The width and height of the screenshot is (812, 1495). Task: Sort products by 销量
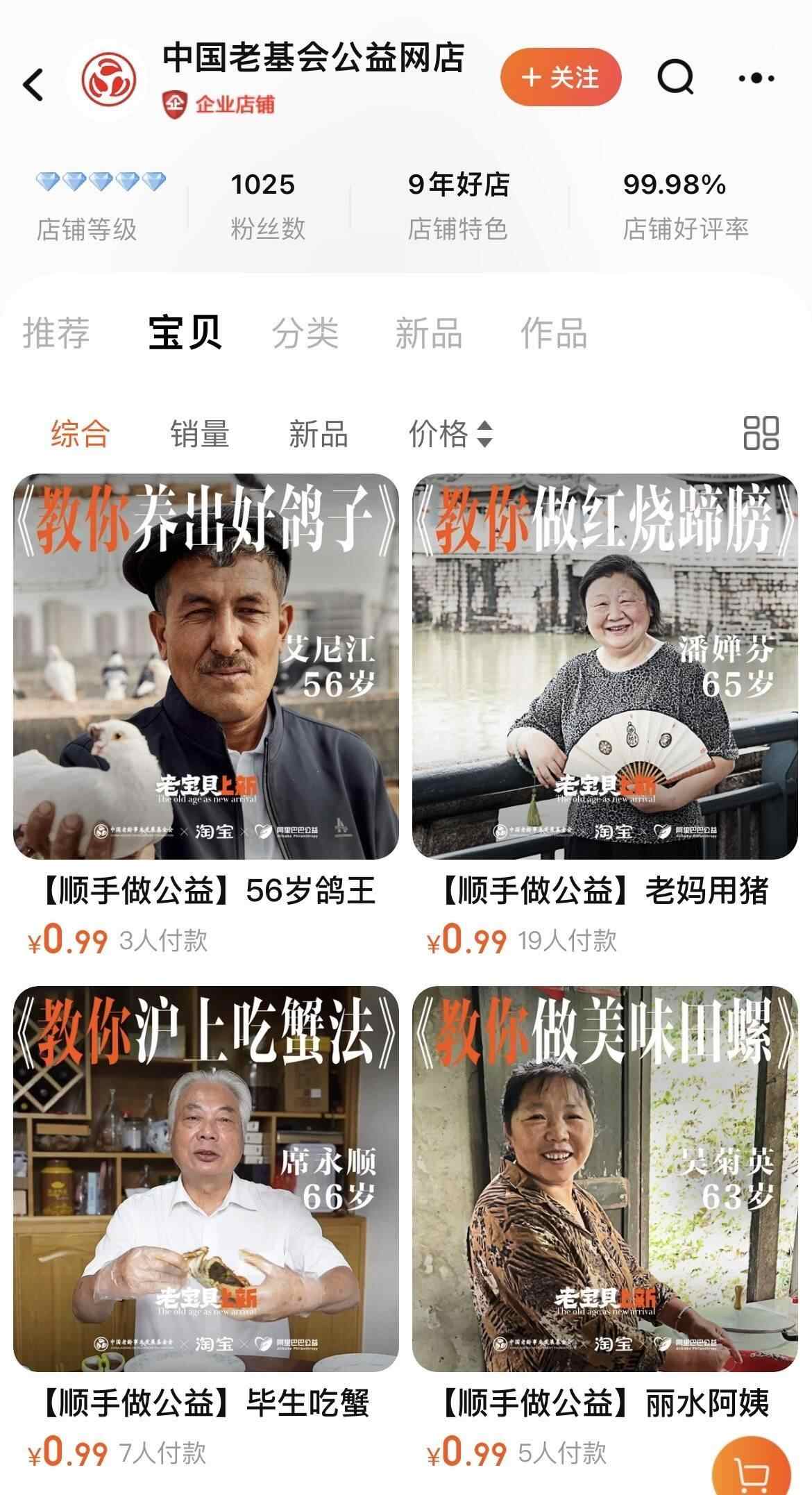click(x=200, y=434)
